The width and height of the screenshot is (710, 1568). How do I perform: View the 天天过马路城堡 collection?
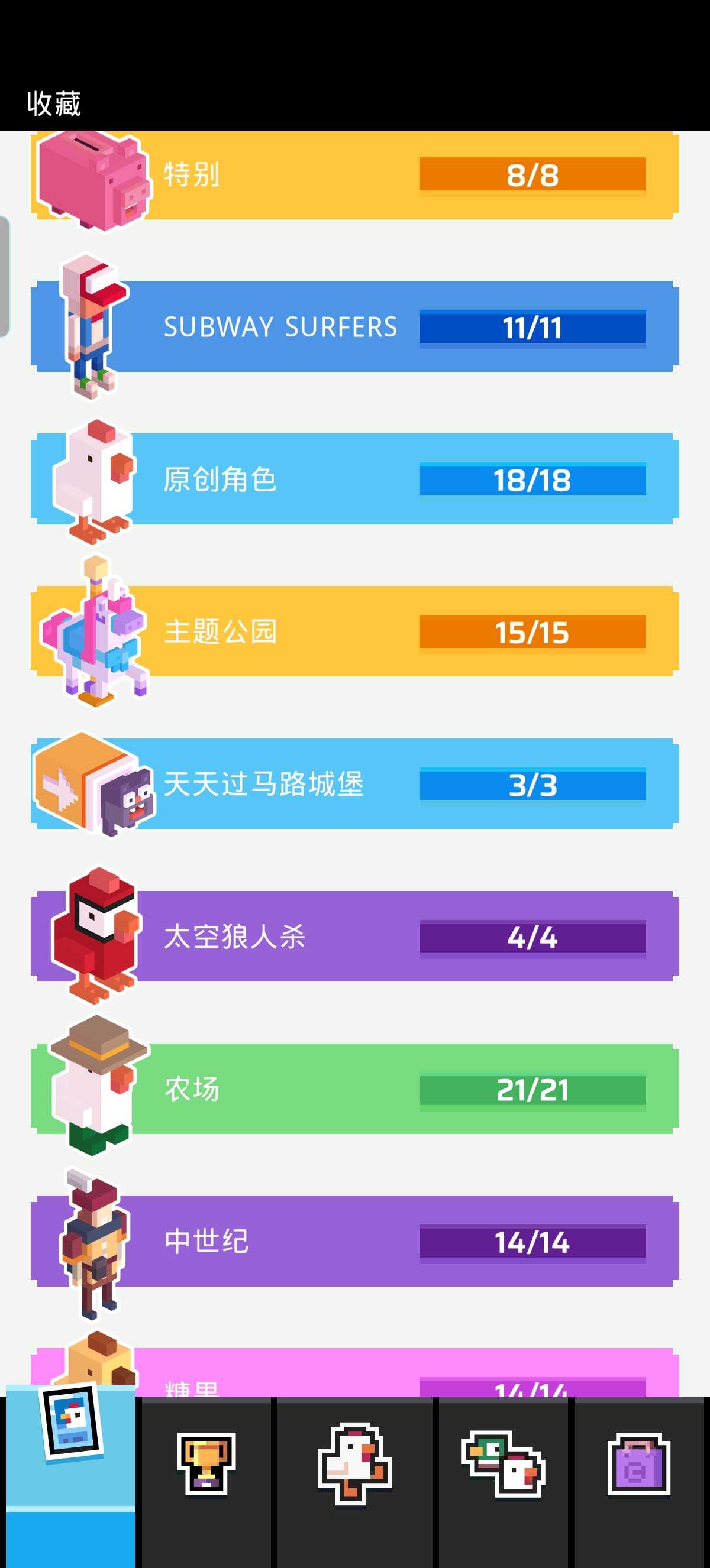pos(355,784)
